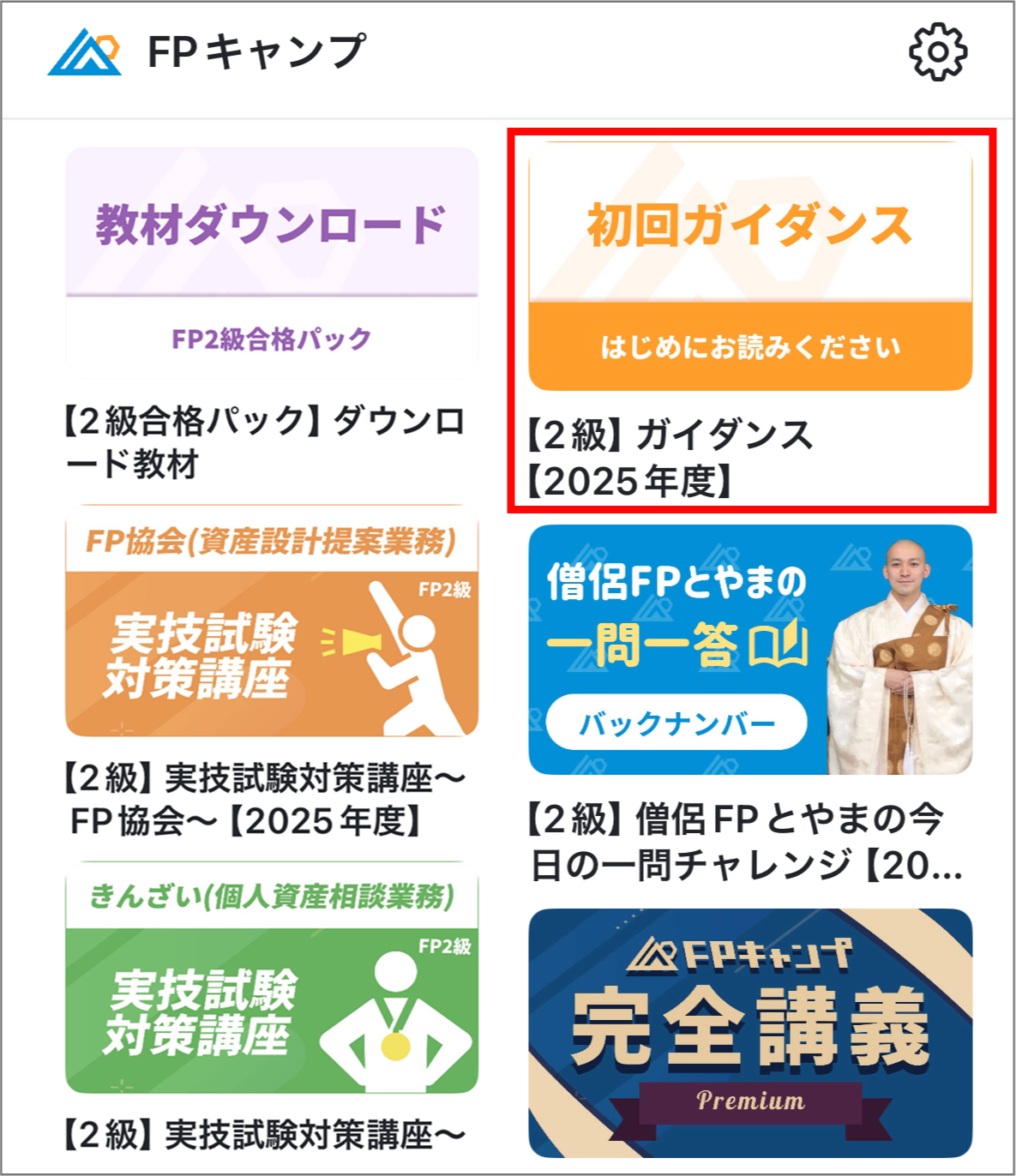1016x1176 pixels.
Task: Open the 教材ダウンロード FP2級合格パック card
Action: (272, 264)
